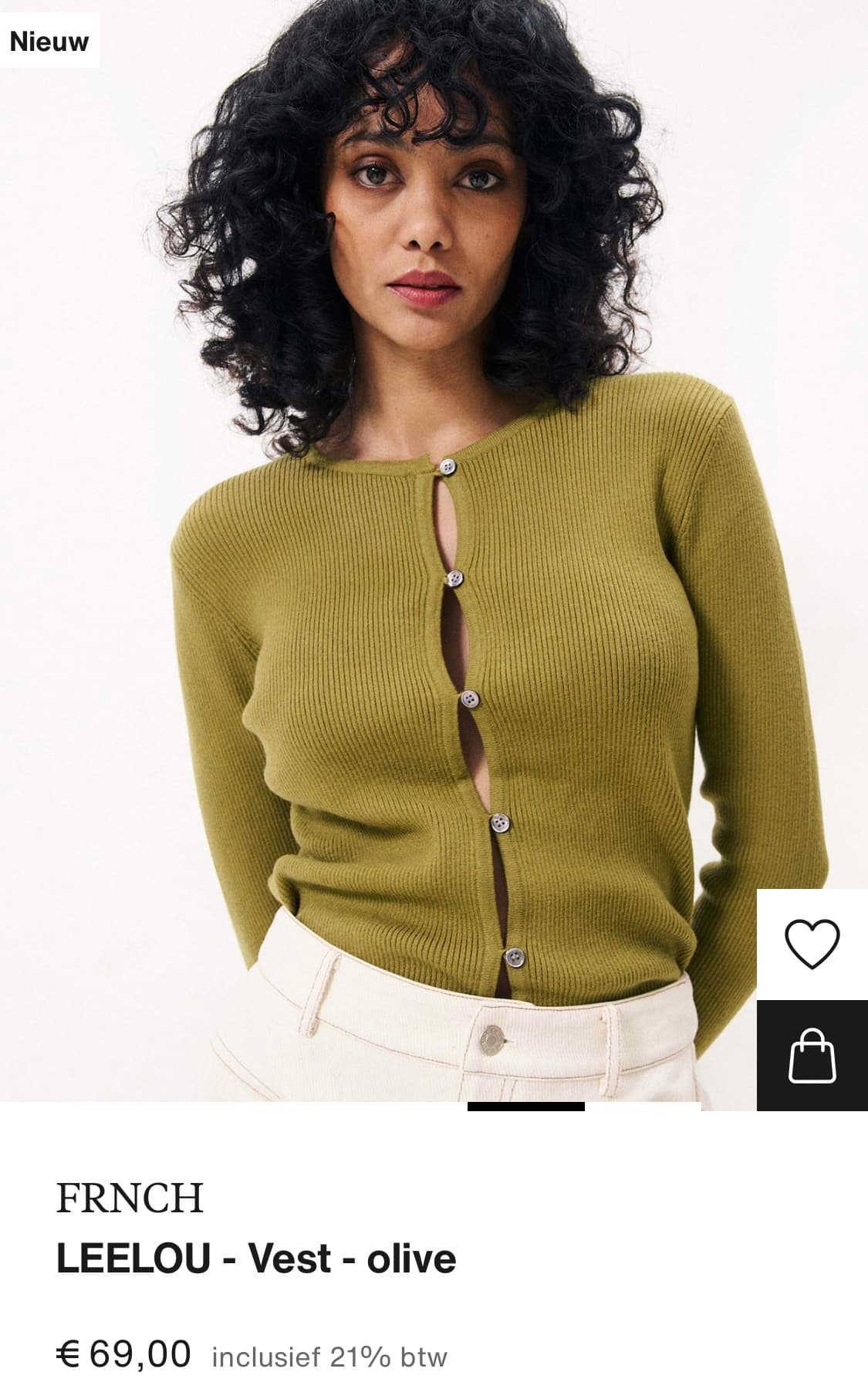Add the olive vest to shopping bag
Image resolution: width=868 pixels, height=1389 pixels.
pos(812,1056)
